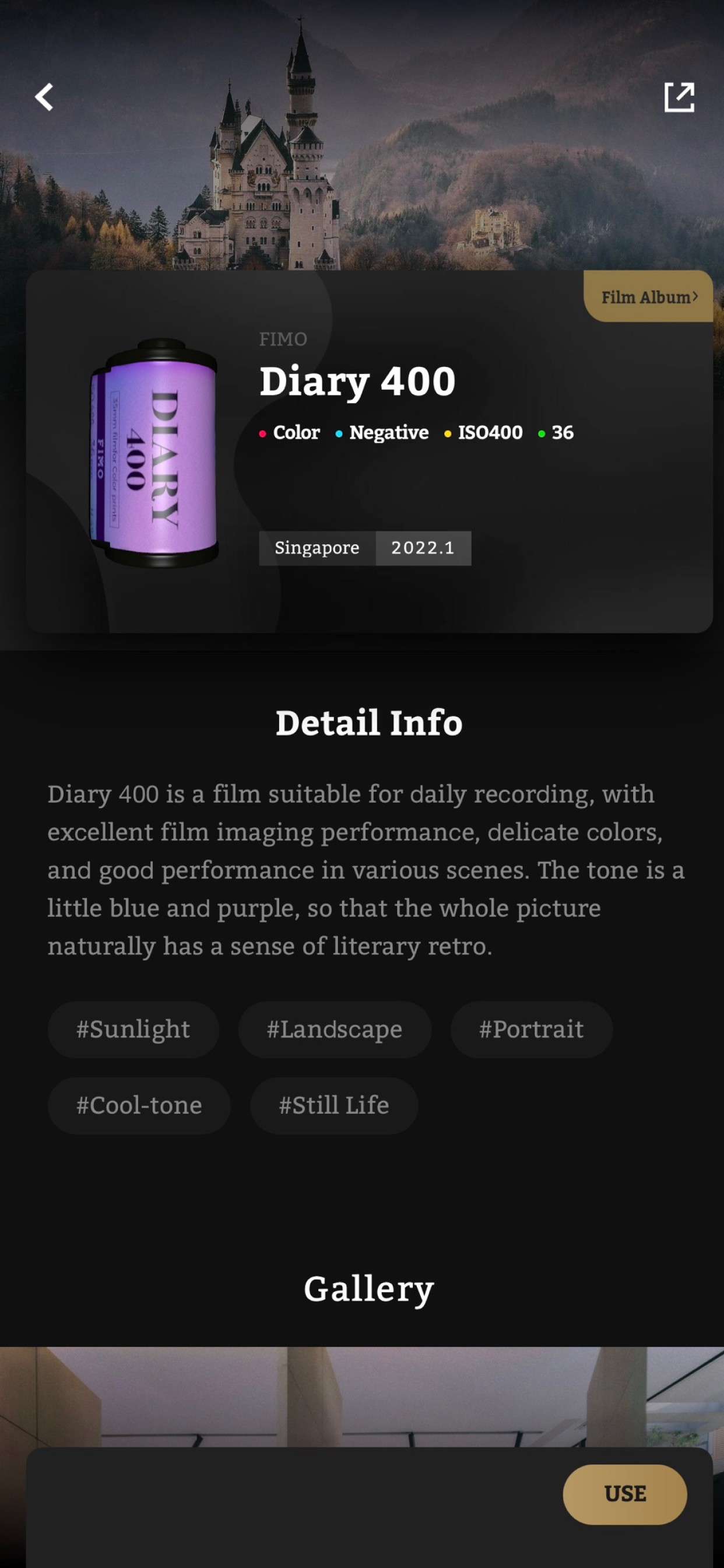The height and width of the screenshot is (1568, 724).
Task: Toggle the #Sunlight tag
Action: pyautogui.click(x=133, y=1030)
